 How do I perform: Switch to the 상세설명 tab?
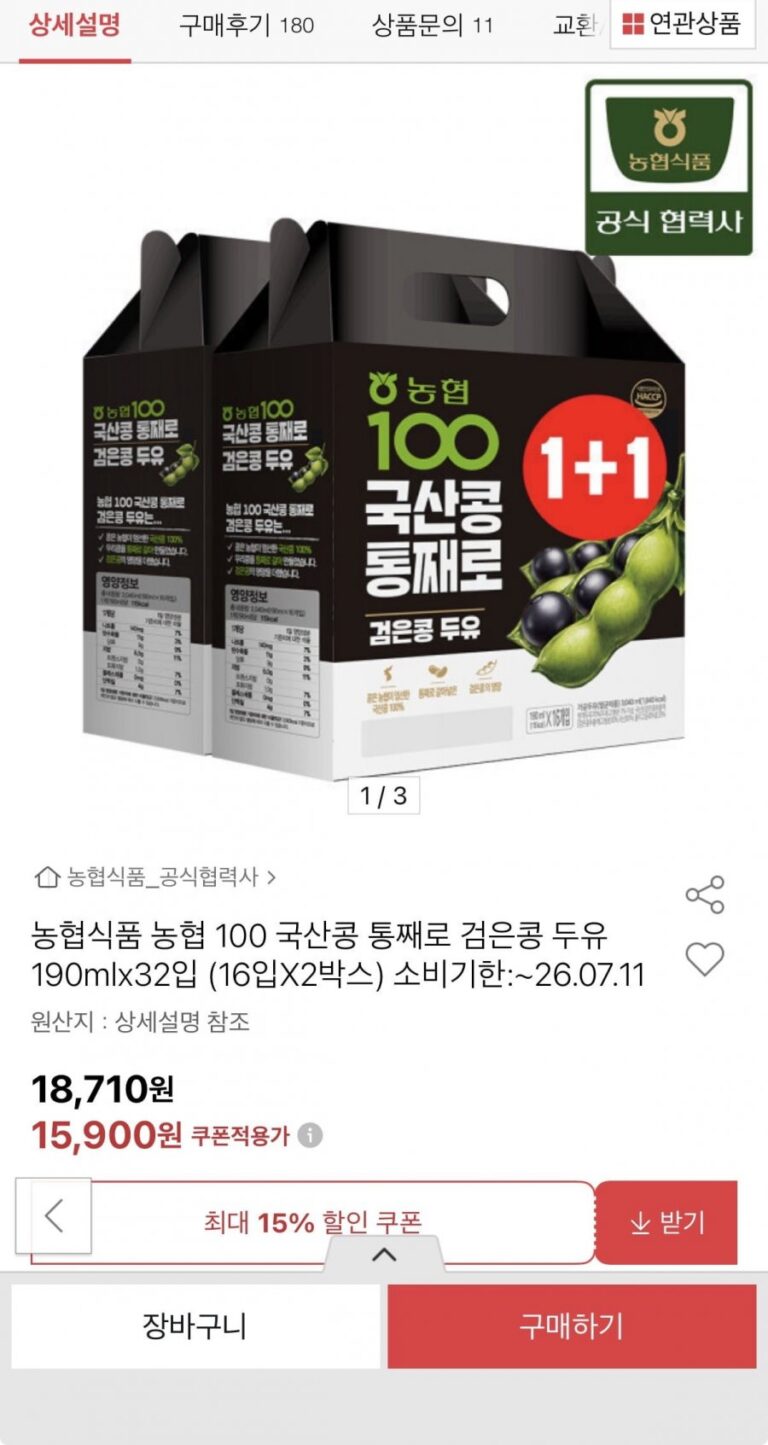tap(74, 26)
